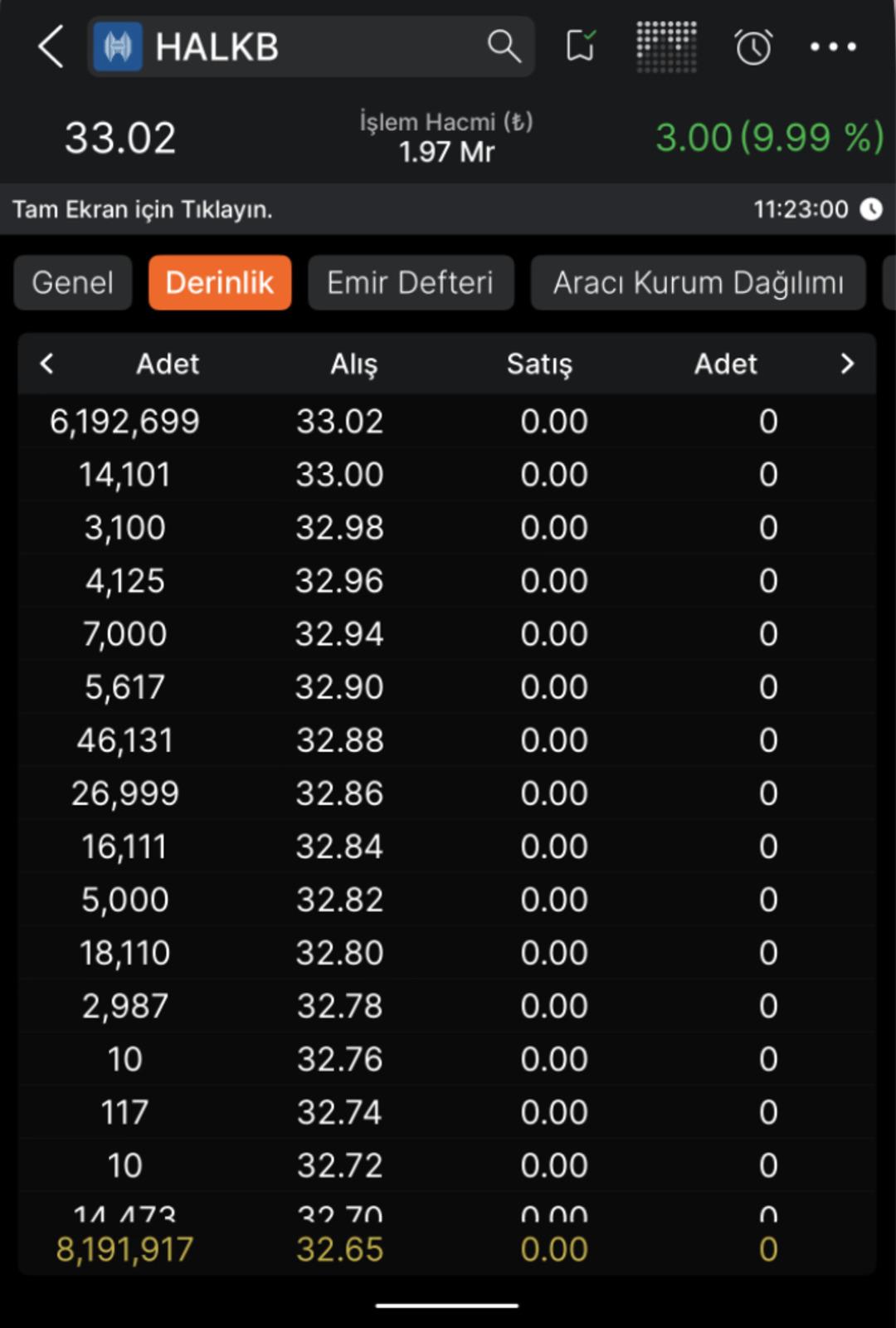Set a price alarm via the clock icon
The width and height of the screenshot is (896, 1328).
point(752,47)
